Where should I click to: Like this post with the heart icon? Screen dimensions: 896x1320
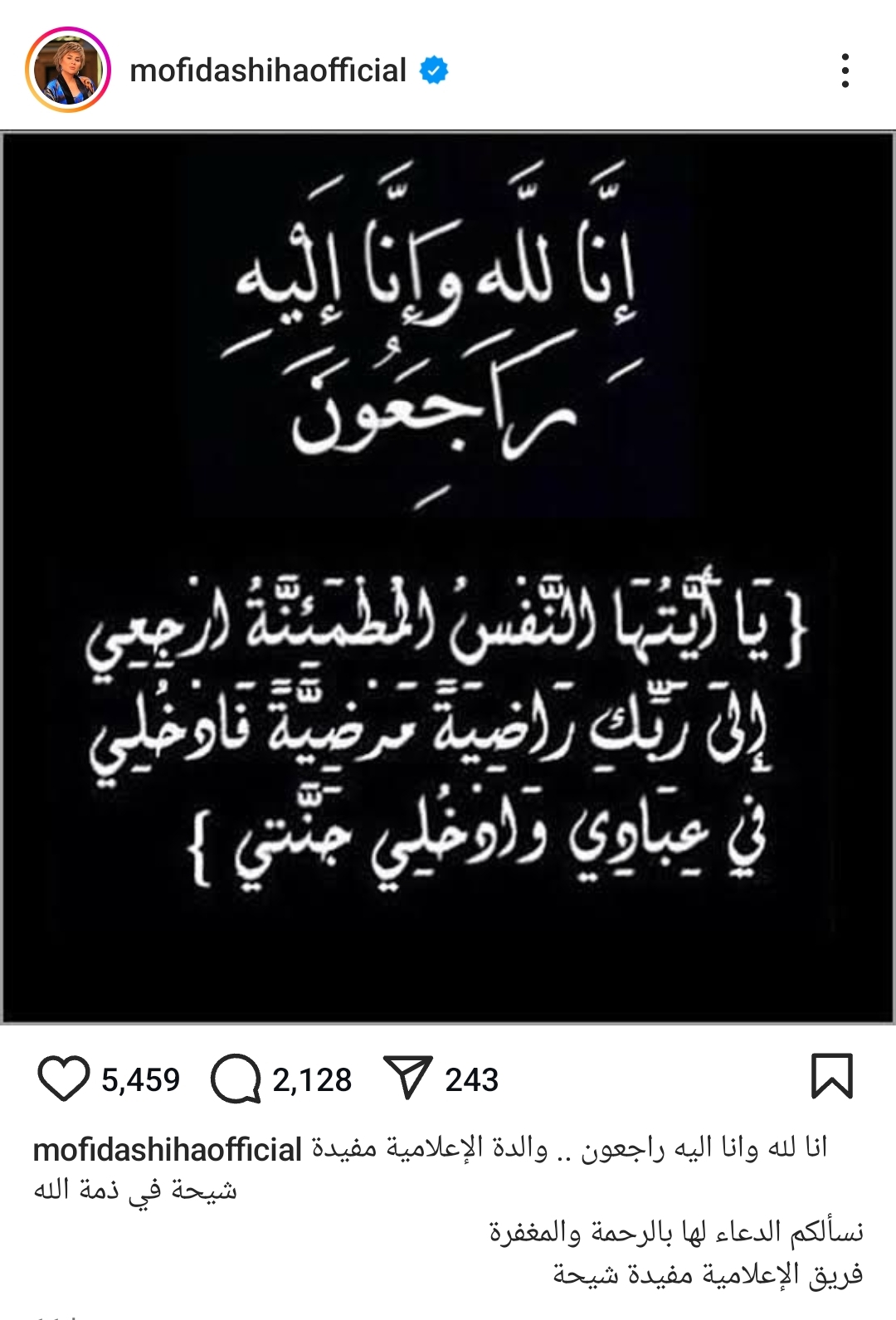point(63,1079)
